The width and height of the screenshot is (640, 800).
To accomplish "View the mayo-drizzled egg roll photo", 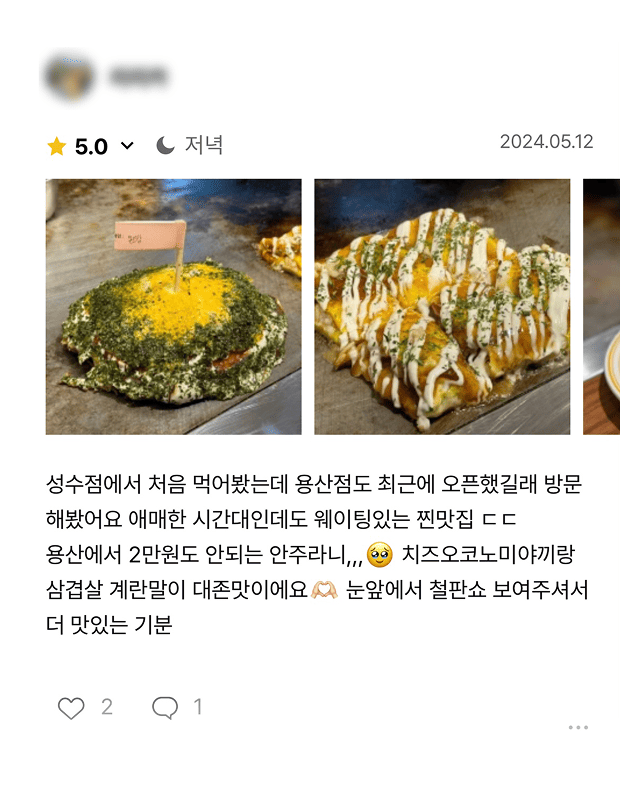I will pyautogui.click(x=442, y=307).
